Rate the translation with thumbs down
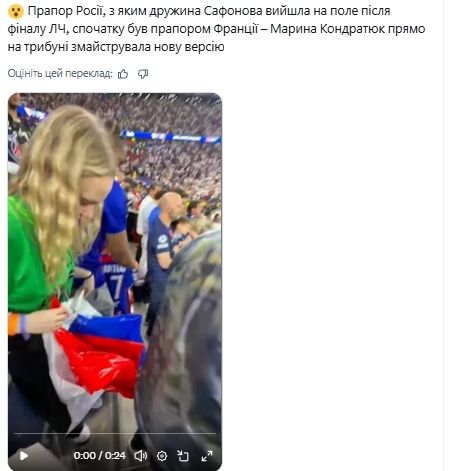This screenshot has height=471, width=454. coord(143,74)
